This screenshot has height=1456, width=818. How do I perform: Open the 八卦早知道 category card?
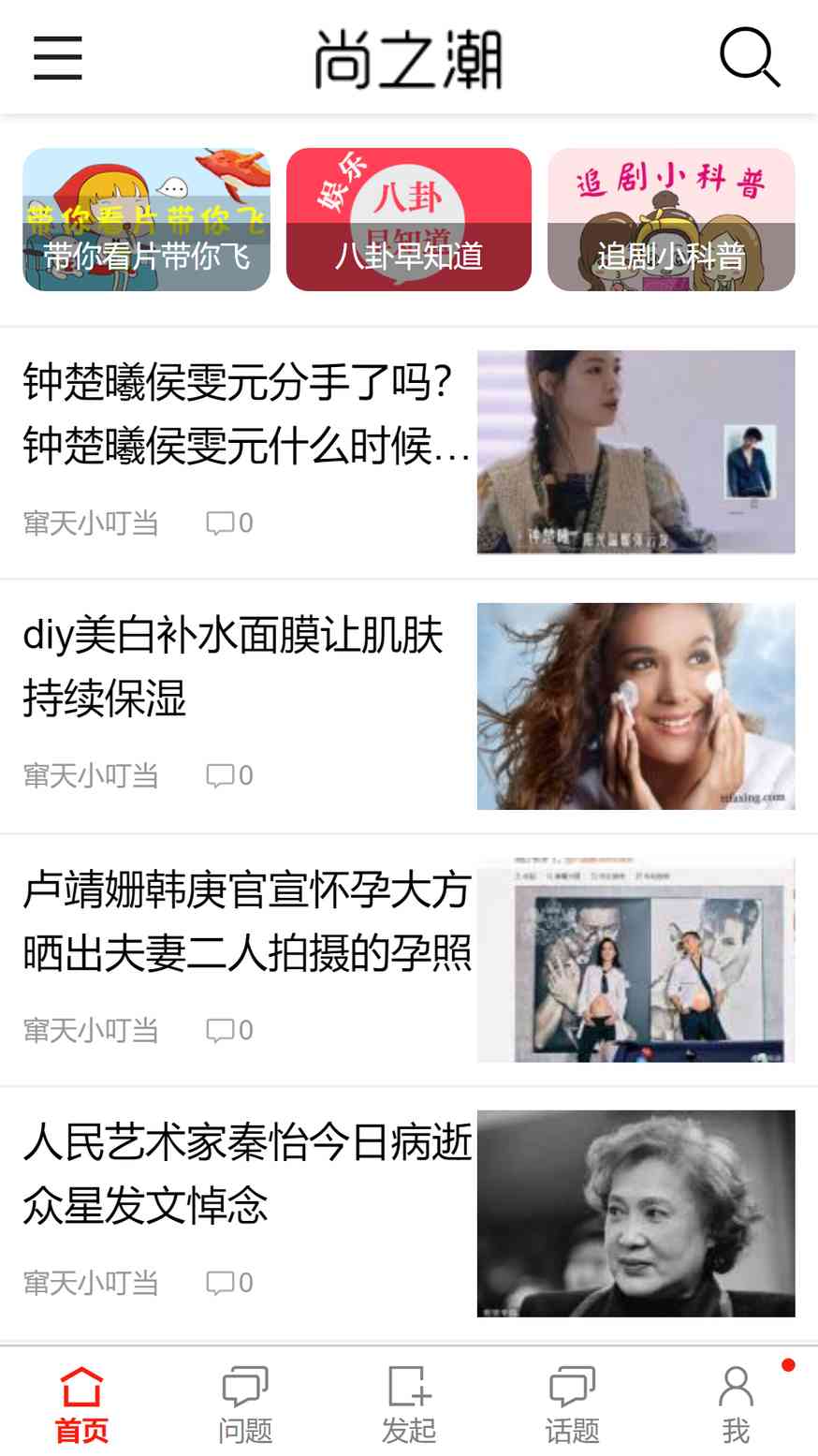tap(409, 220)
